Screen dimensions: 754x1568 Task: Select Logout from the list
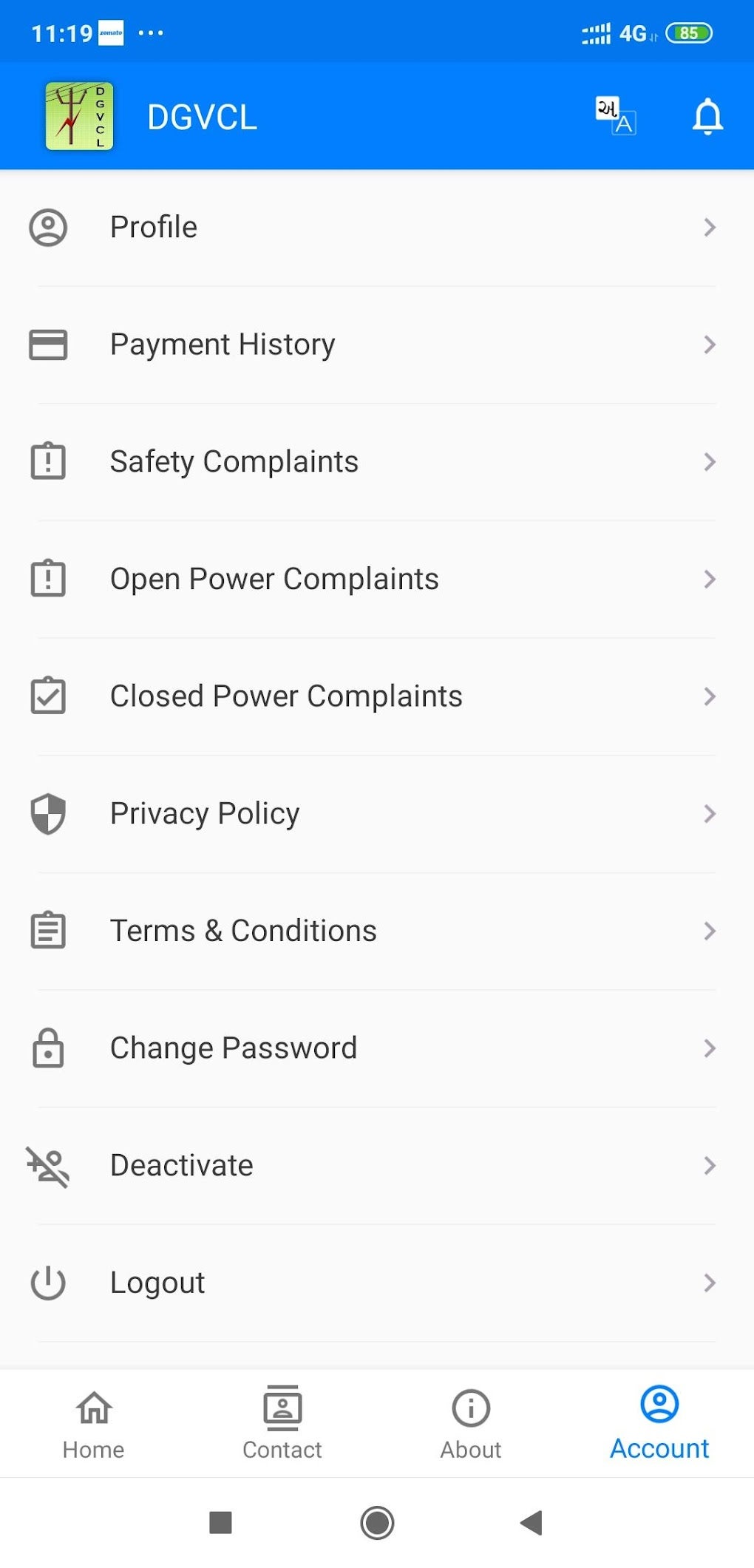157,1283
